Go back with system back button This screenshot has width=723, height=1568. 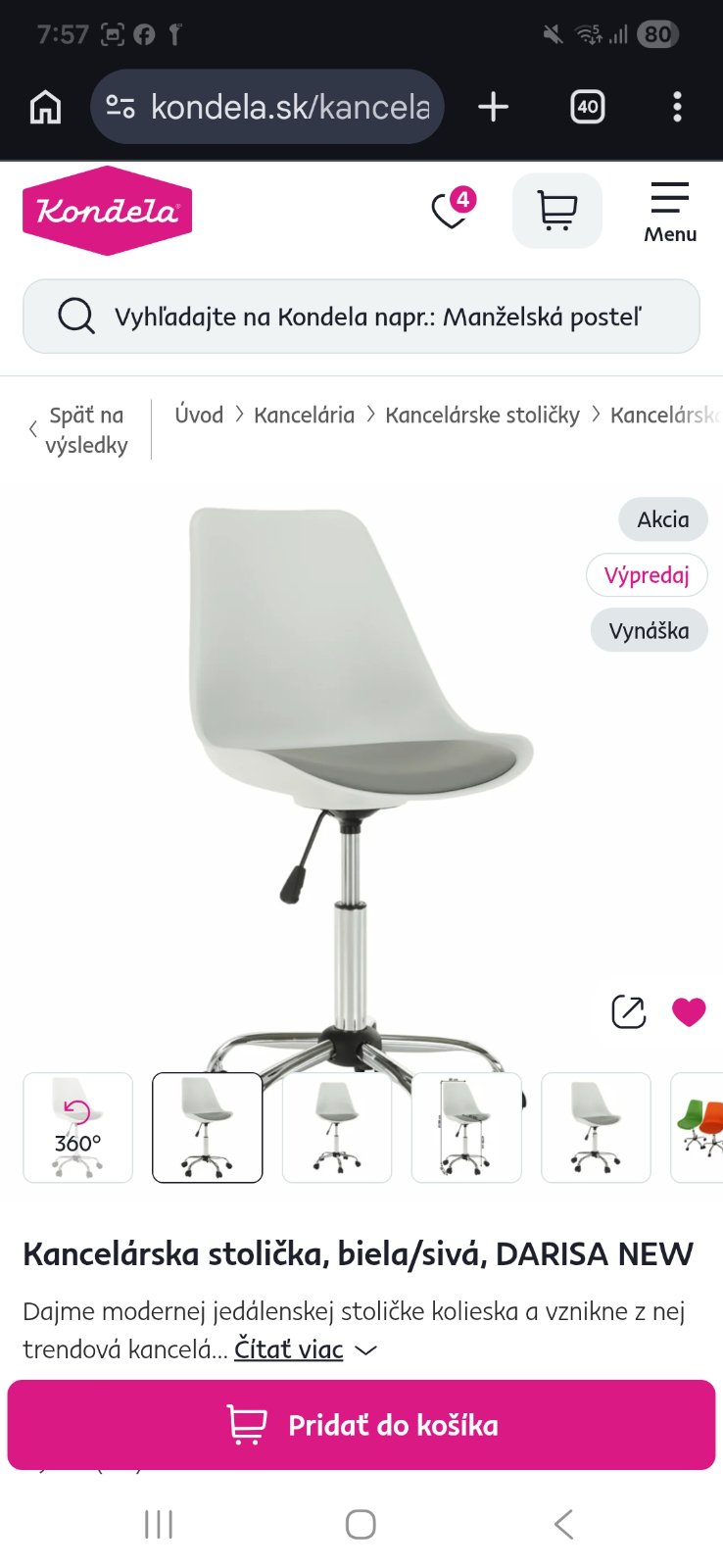click(x=563, y=1525)
